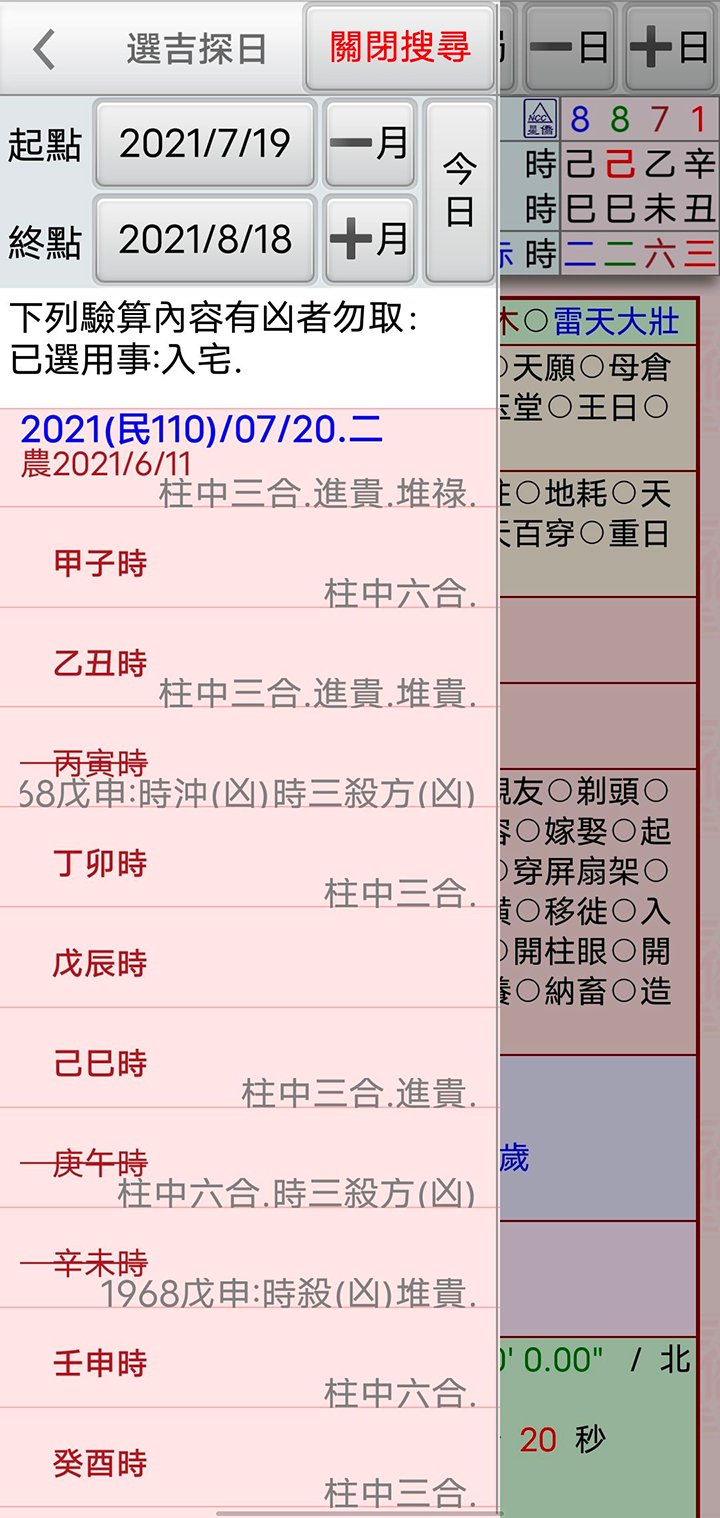Jump to today with the 今日 button
This screenshot has height=1518, width=720.
coord(459,192)
